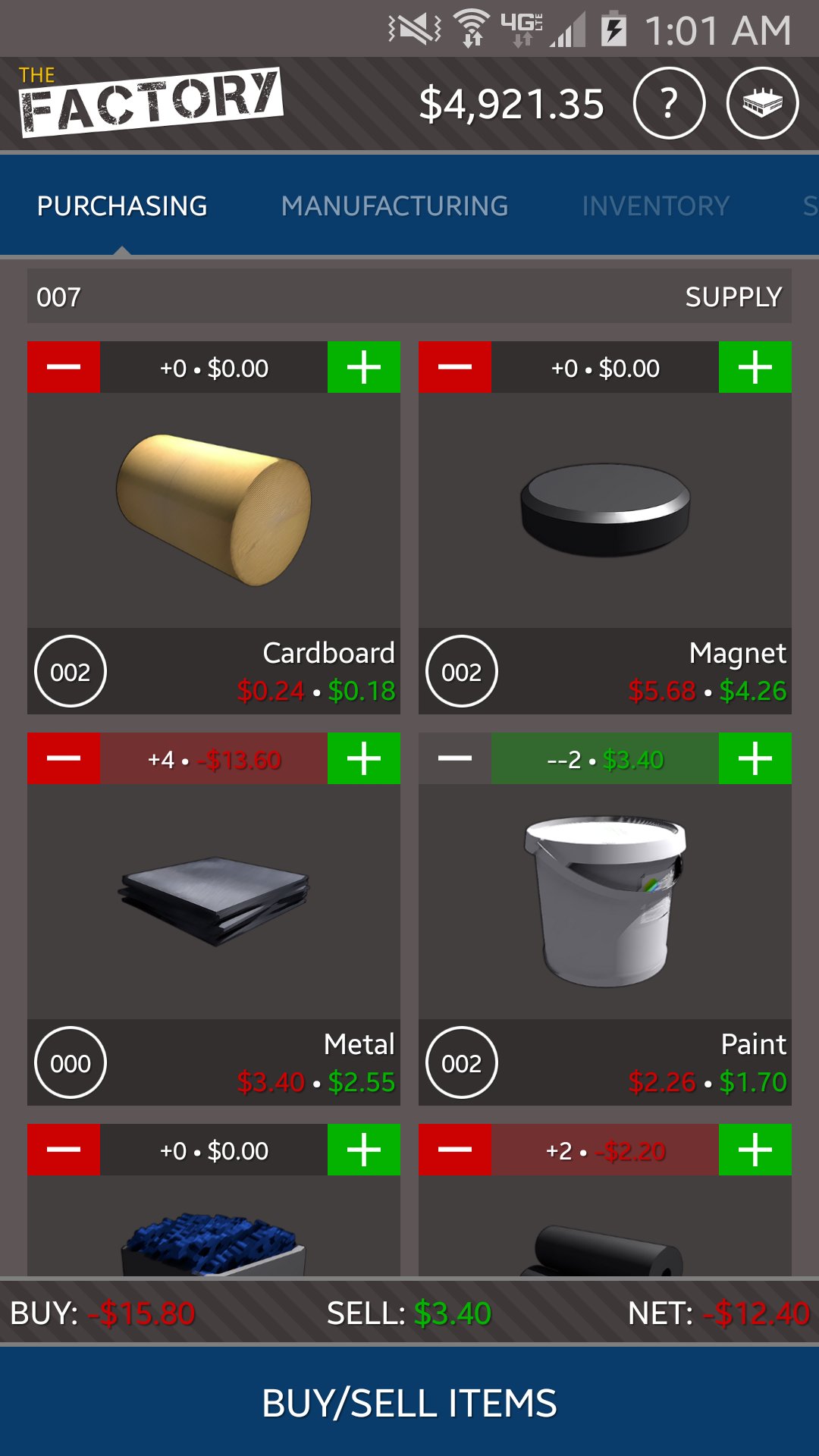
Task: Add another Metal to the order
Action: [364, 759]
